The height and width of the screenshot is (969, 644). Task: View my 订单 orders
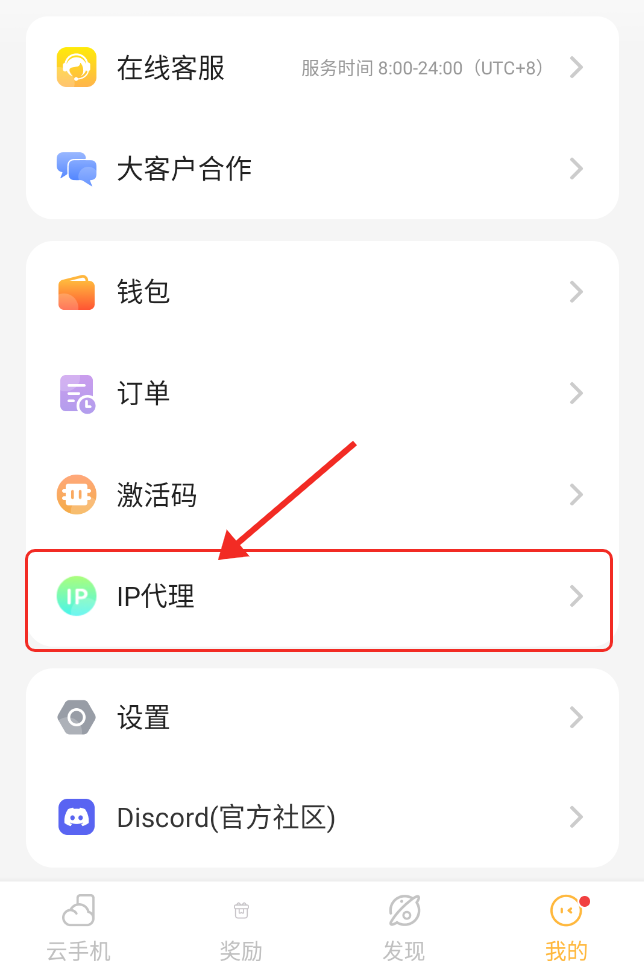pyautogui.click(x=320, y=393)
